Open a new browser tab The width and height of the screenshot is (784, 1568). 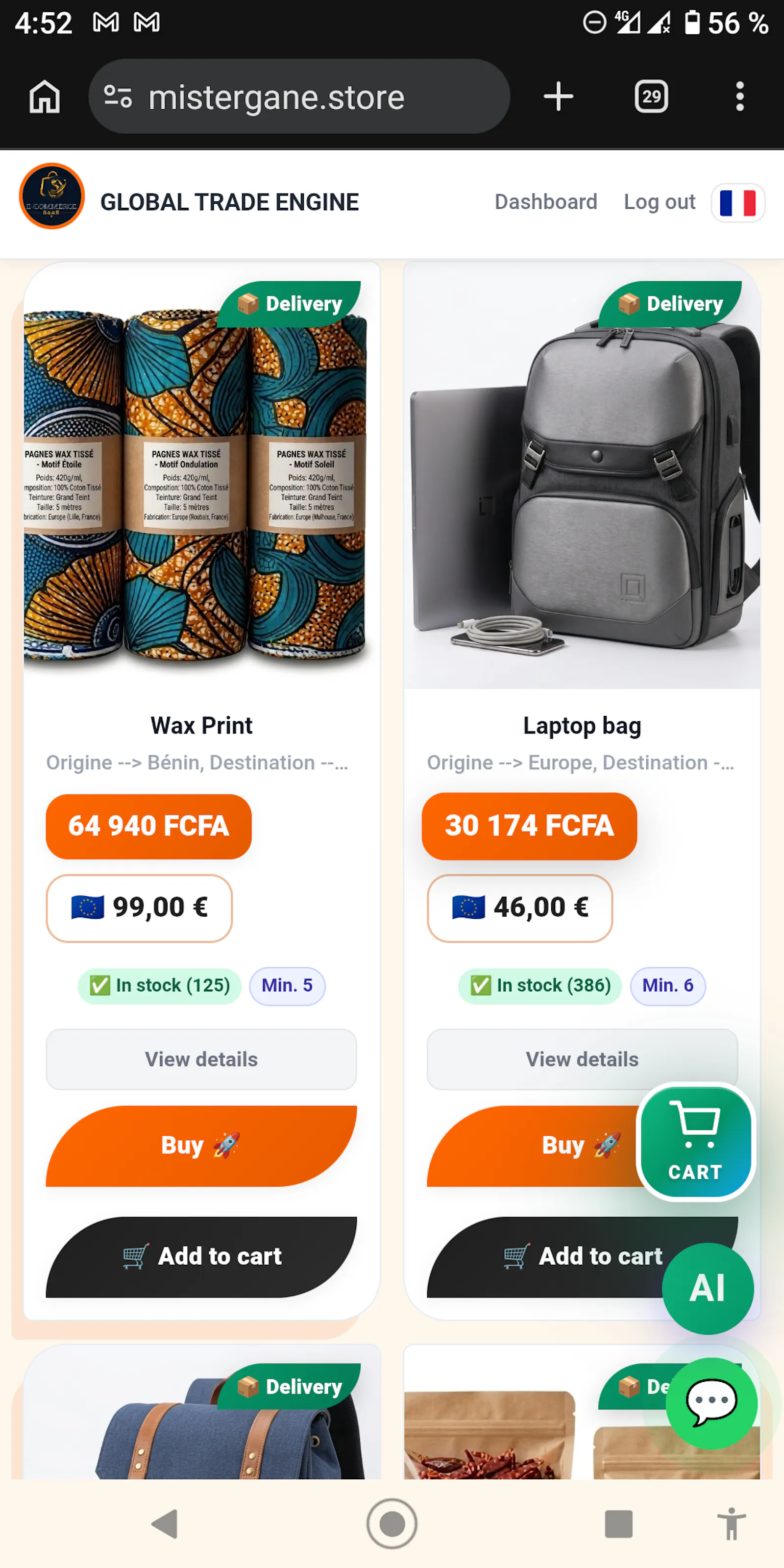[x=558, y=96]
